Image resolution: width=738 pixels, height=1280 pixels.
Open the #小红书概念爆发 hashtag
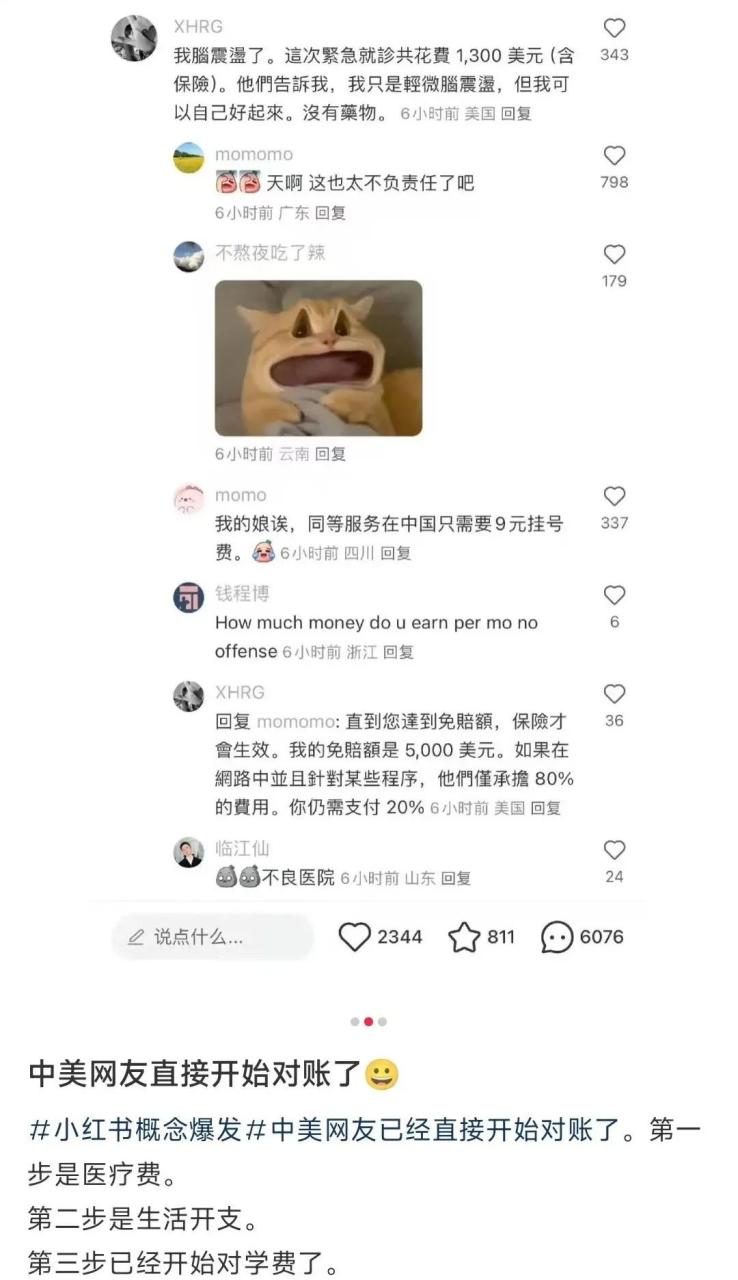[135, 1131]
